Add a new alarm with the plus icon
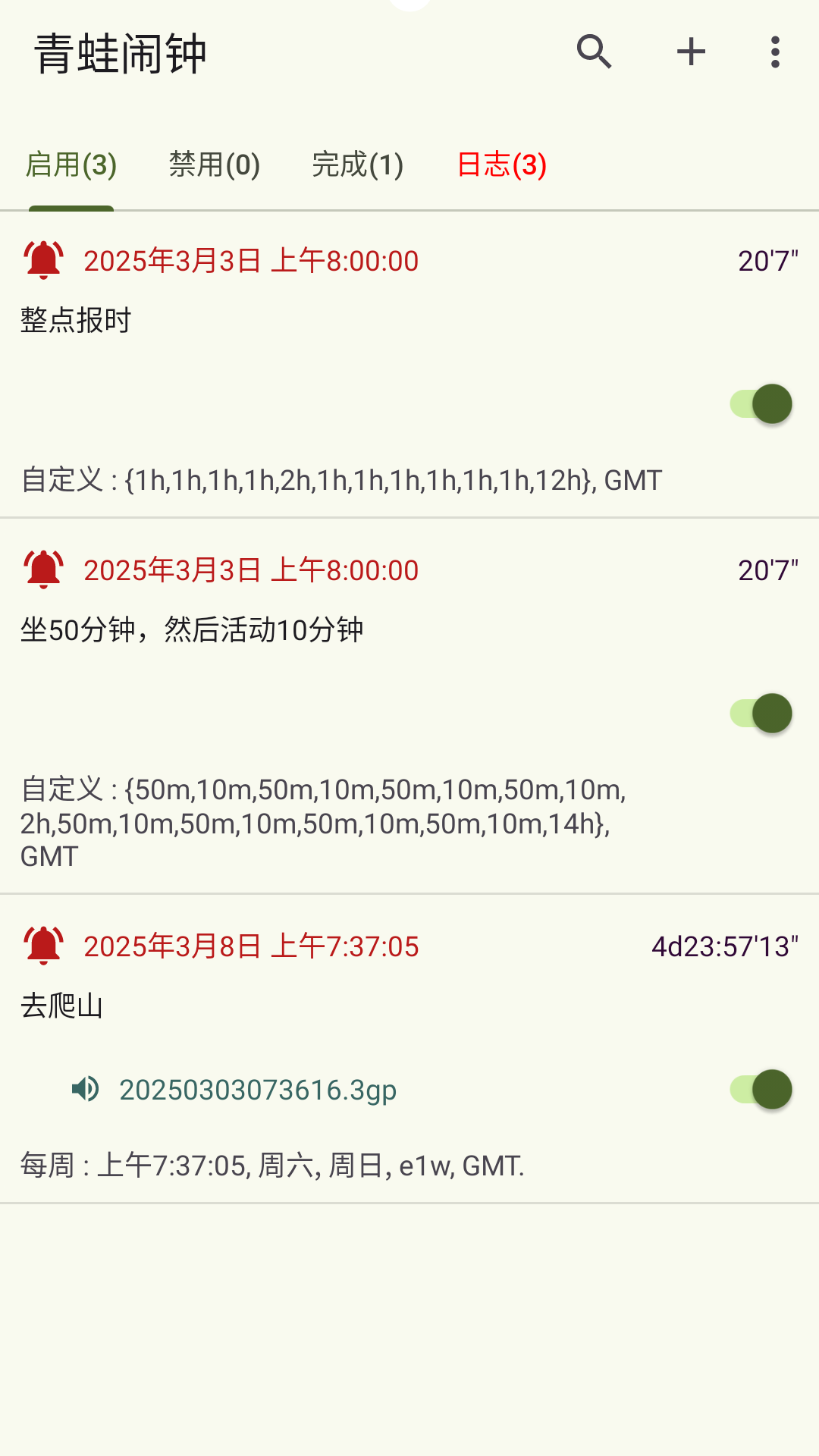This screenshot has width=819, height=1456. click(691, 52)
